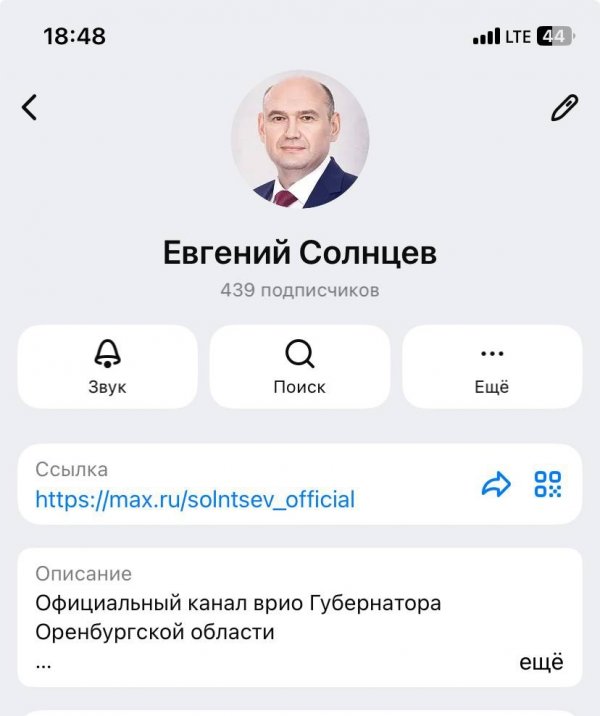
Task: Search the channel with Поиск
Action: (300, 366)
